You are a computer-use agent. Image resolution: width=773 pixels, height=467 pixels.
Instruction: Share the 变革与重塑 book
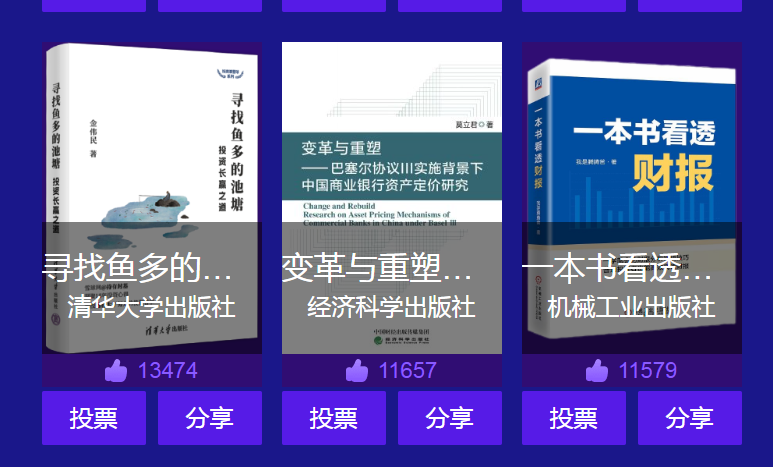pos(450,418)
